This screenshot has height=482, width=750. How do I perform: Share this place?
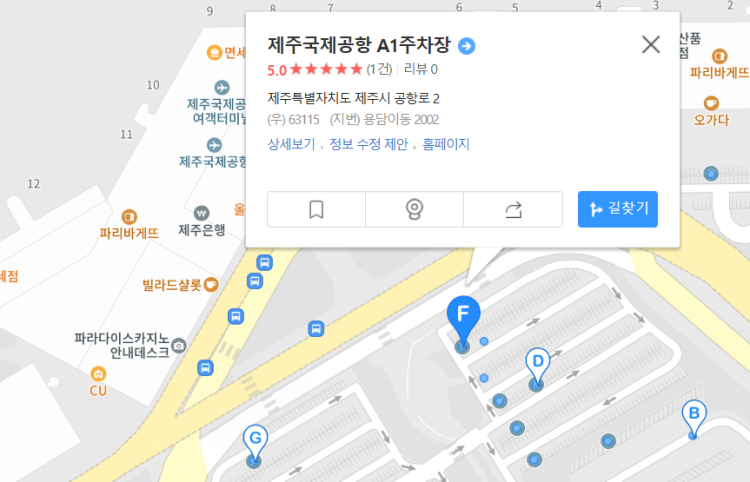click(x=514, y=210)
